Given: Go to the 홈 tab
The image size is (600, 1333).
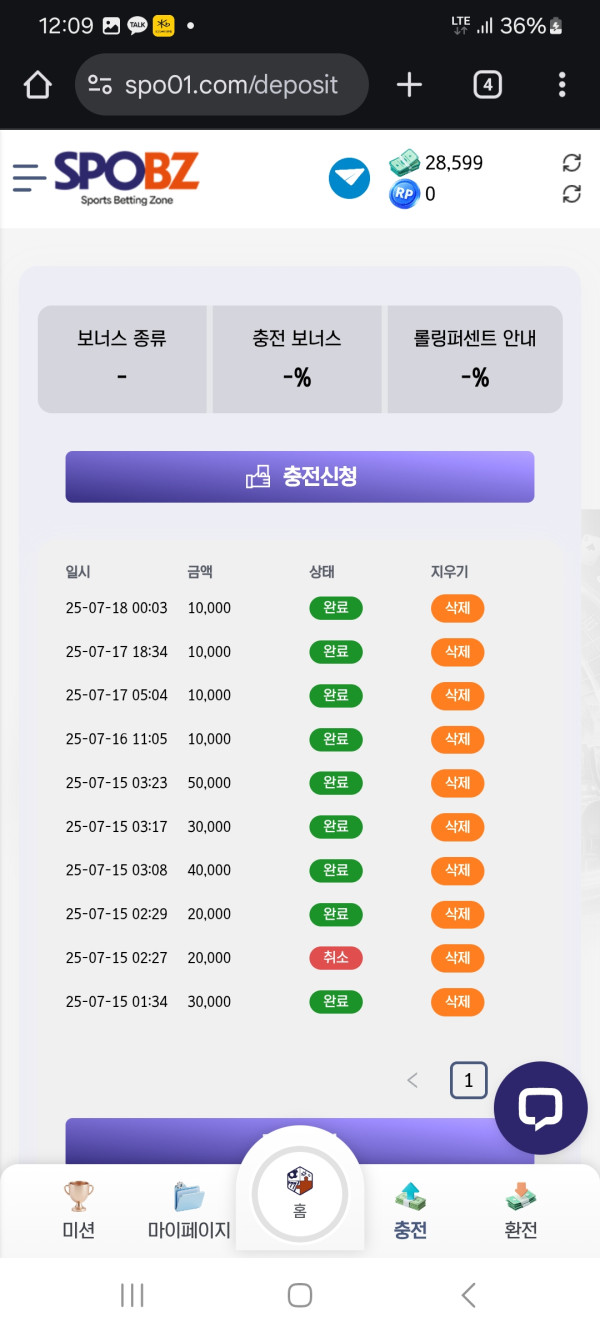Looking at the screenshot, I should tap(300, 1195).
